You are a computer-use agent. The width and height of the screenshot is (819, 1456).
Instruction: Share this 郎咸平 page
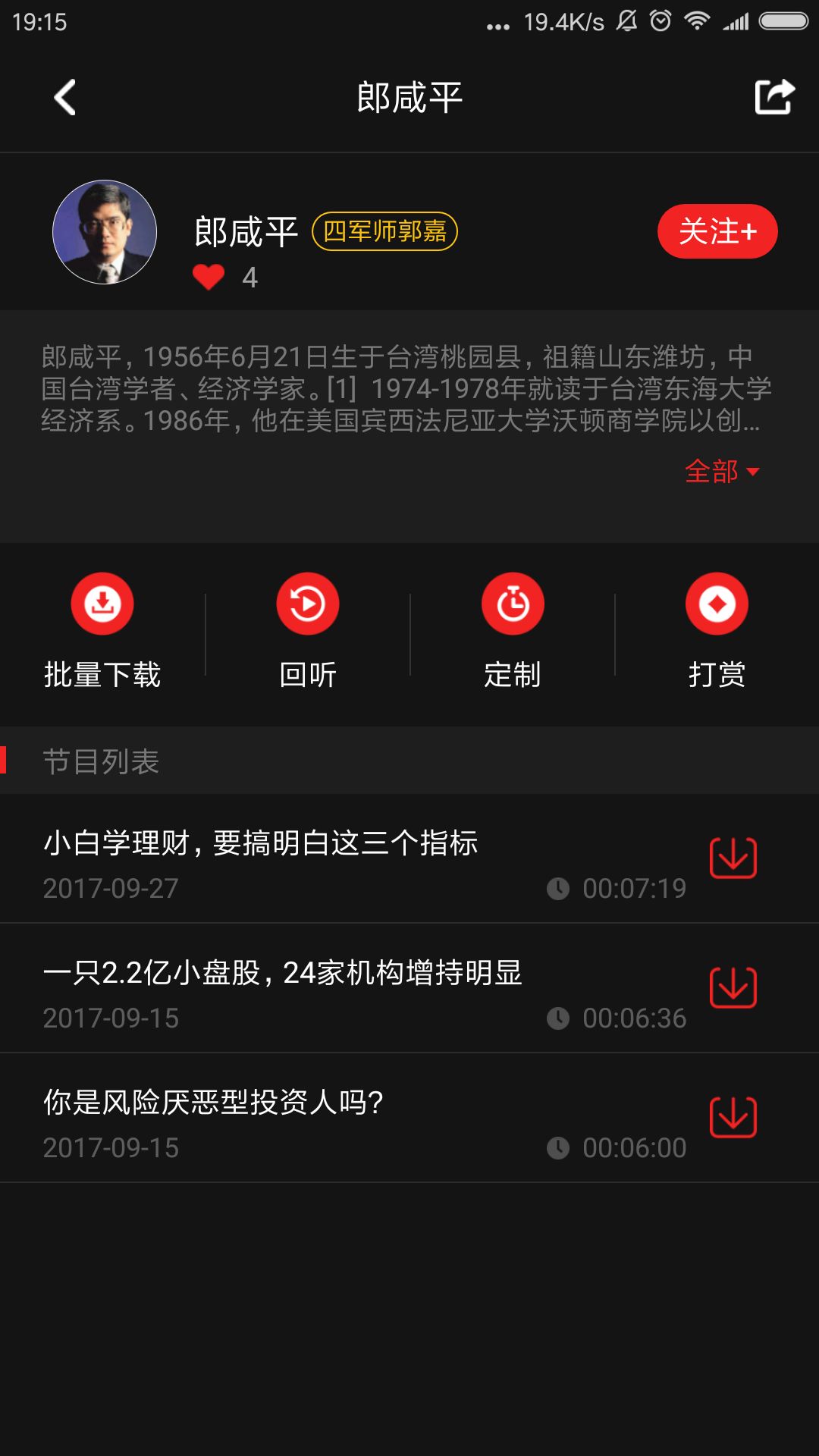(x=774, y=97)
